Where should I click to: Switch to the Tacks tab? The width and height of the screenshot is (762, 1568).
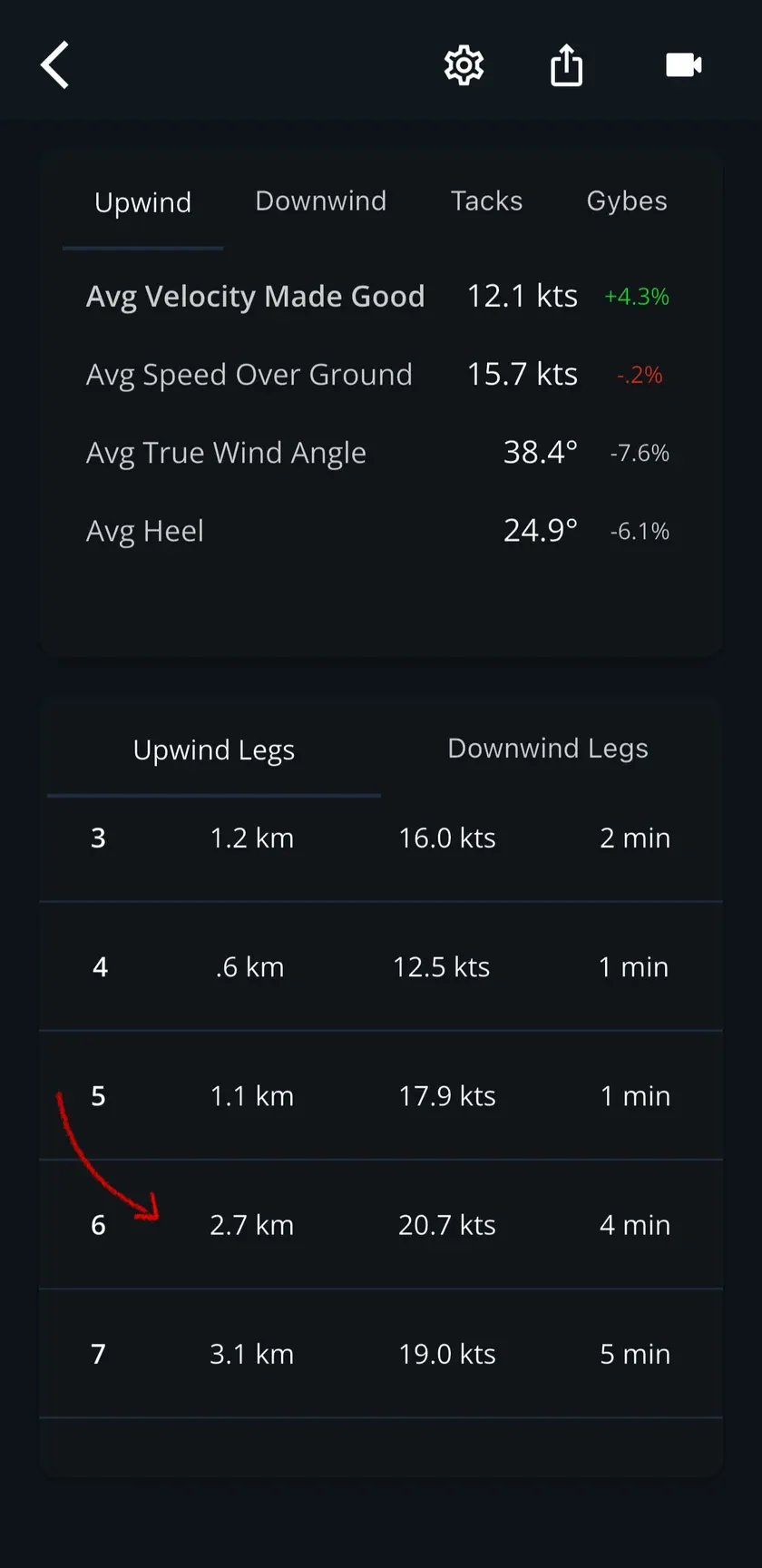tap(486, 201)
